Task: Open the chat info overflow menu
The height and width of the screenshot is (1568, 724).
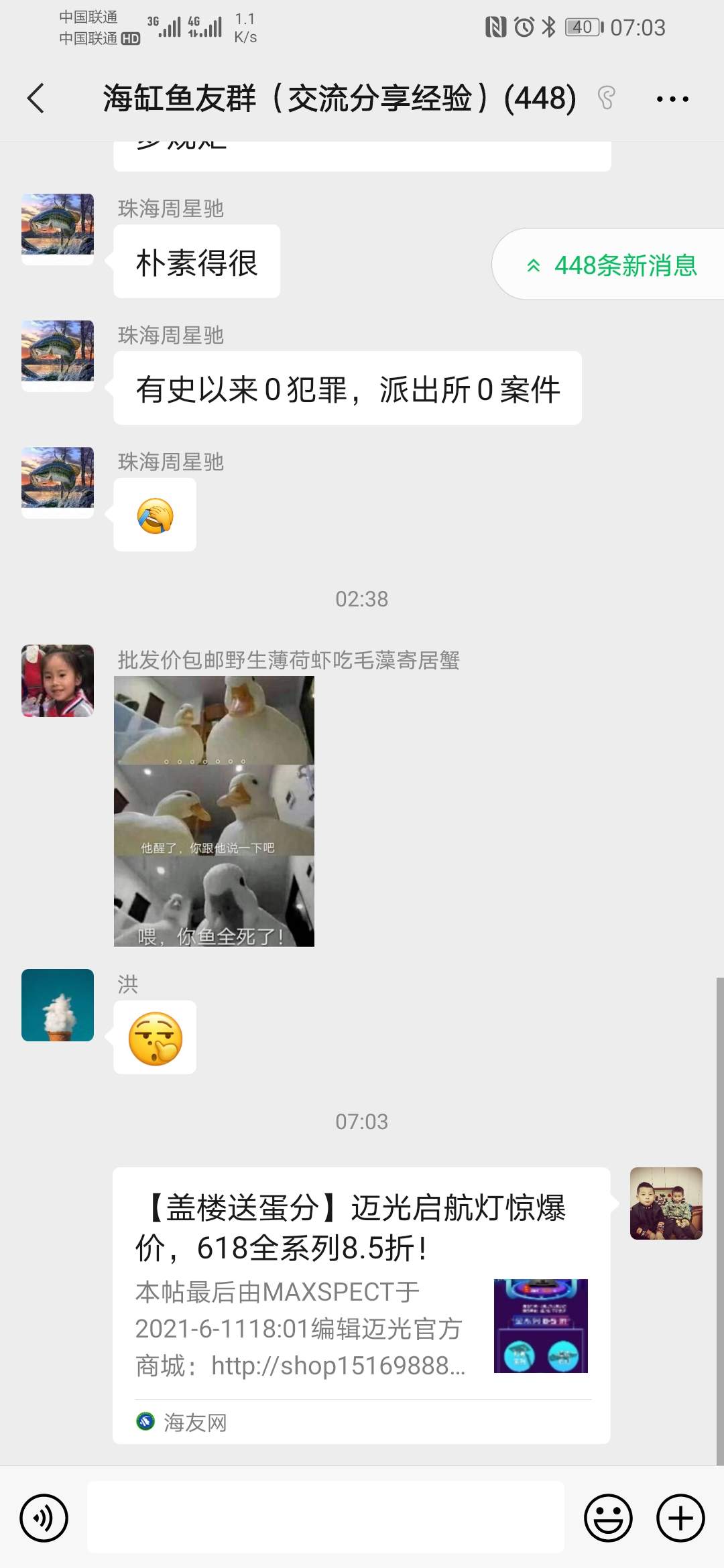Action: (x=672, y=99)
